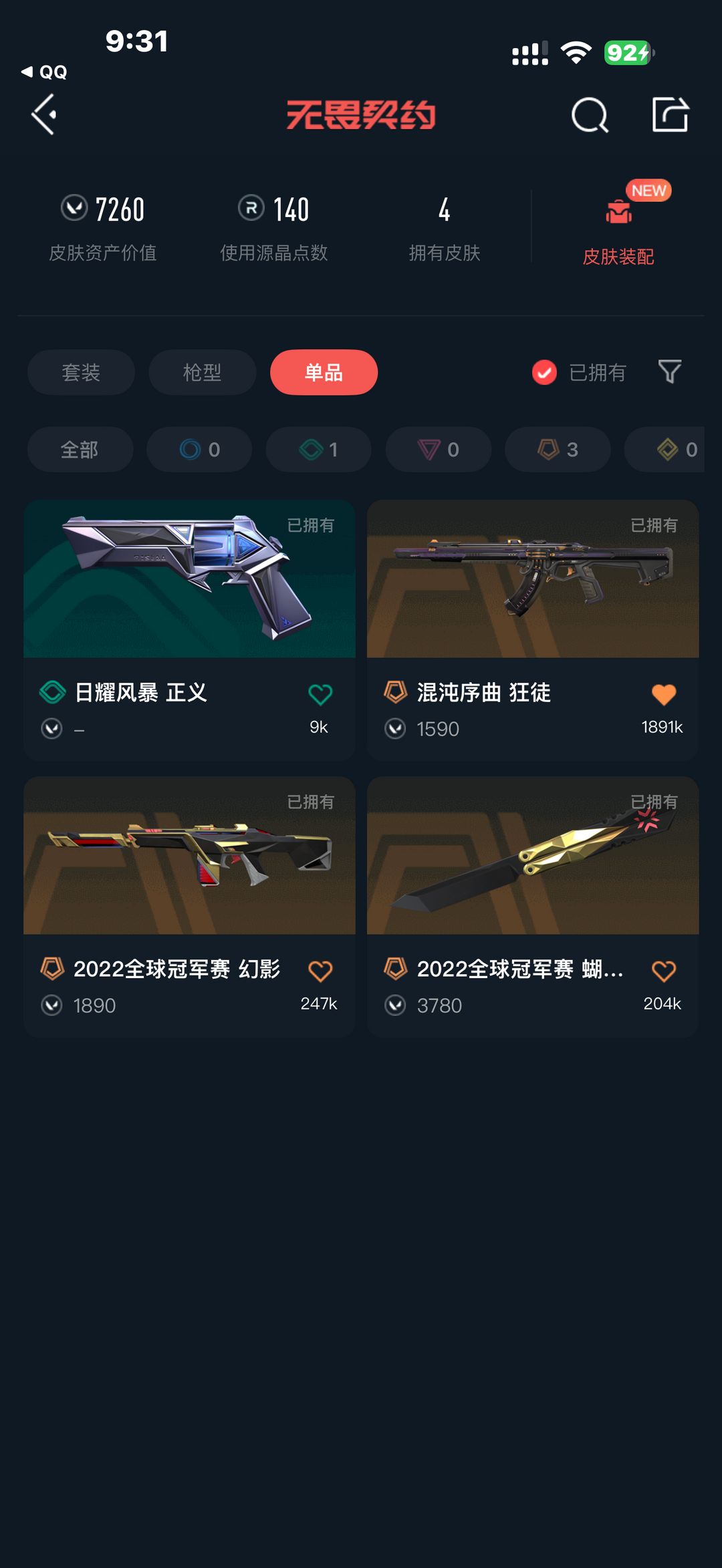
Task: Filter by the green diamond tier chip
Action: point(318,450)
